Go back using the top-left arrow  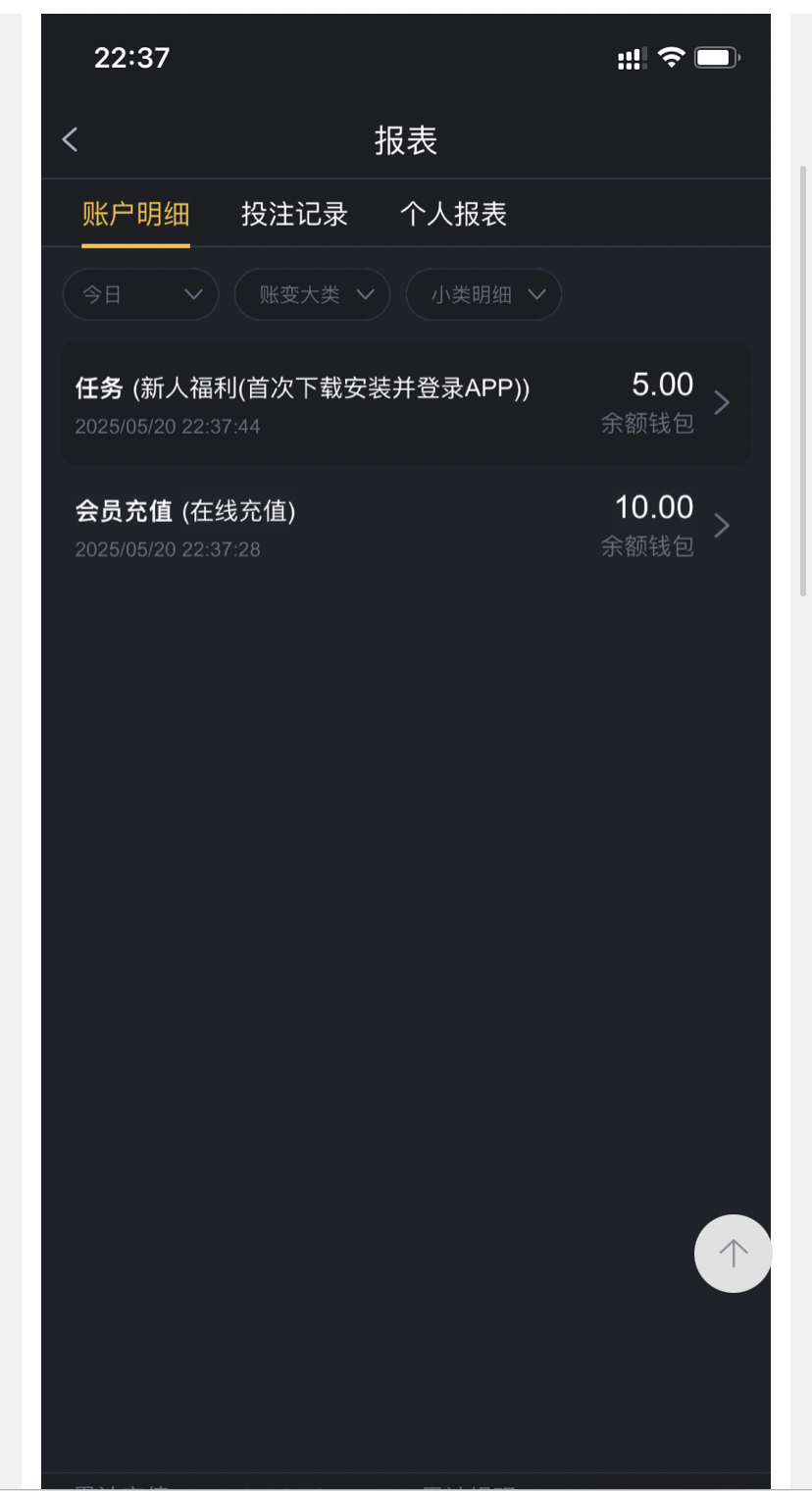70,139
